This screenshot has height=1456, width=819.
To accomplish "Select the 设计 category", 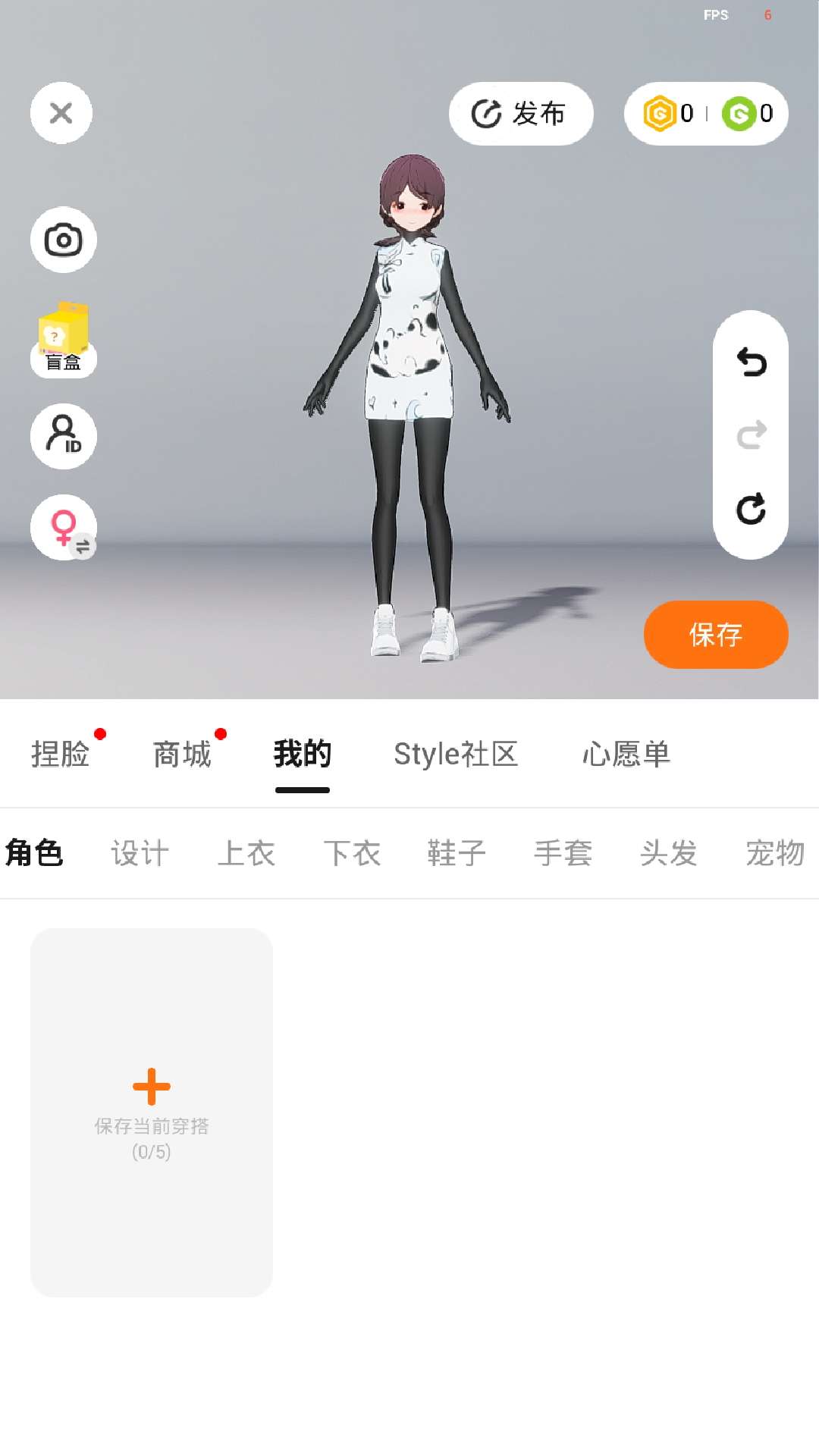I will tap(140, 853).
